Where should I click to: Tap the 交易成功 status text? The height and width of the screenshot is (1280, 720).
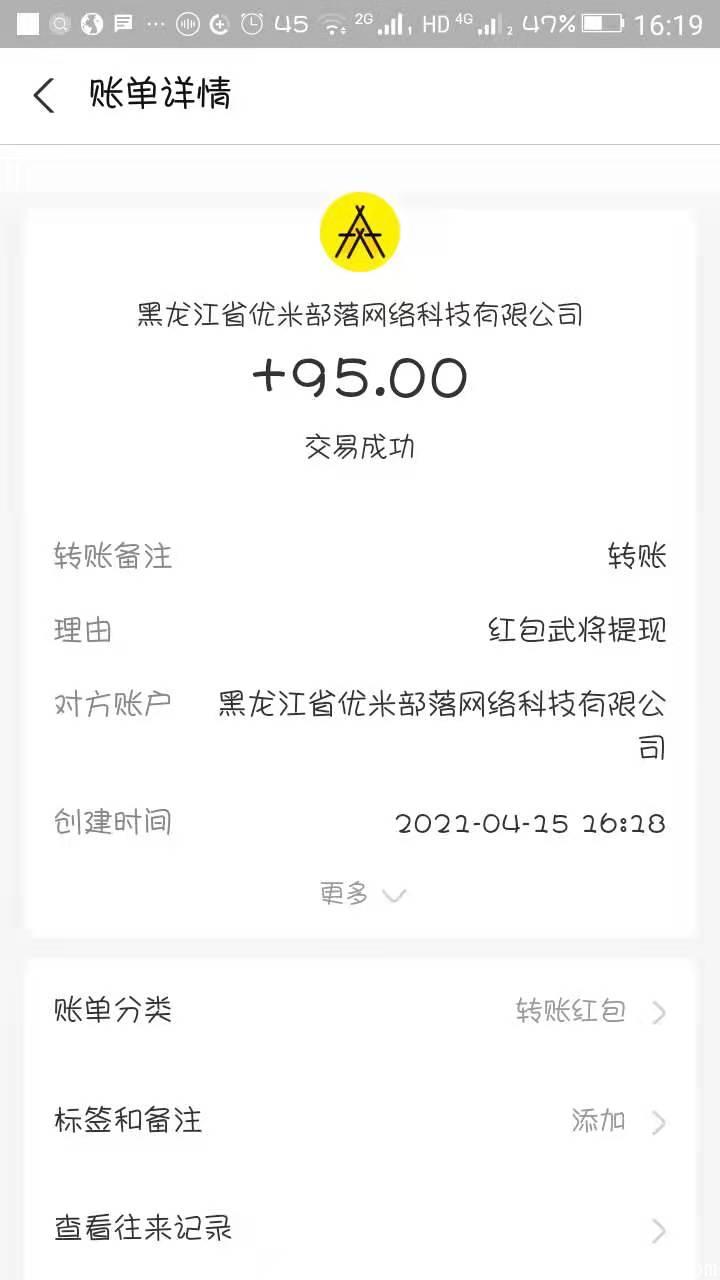pos(360,448)
